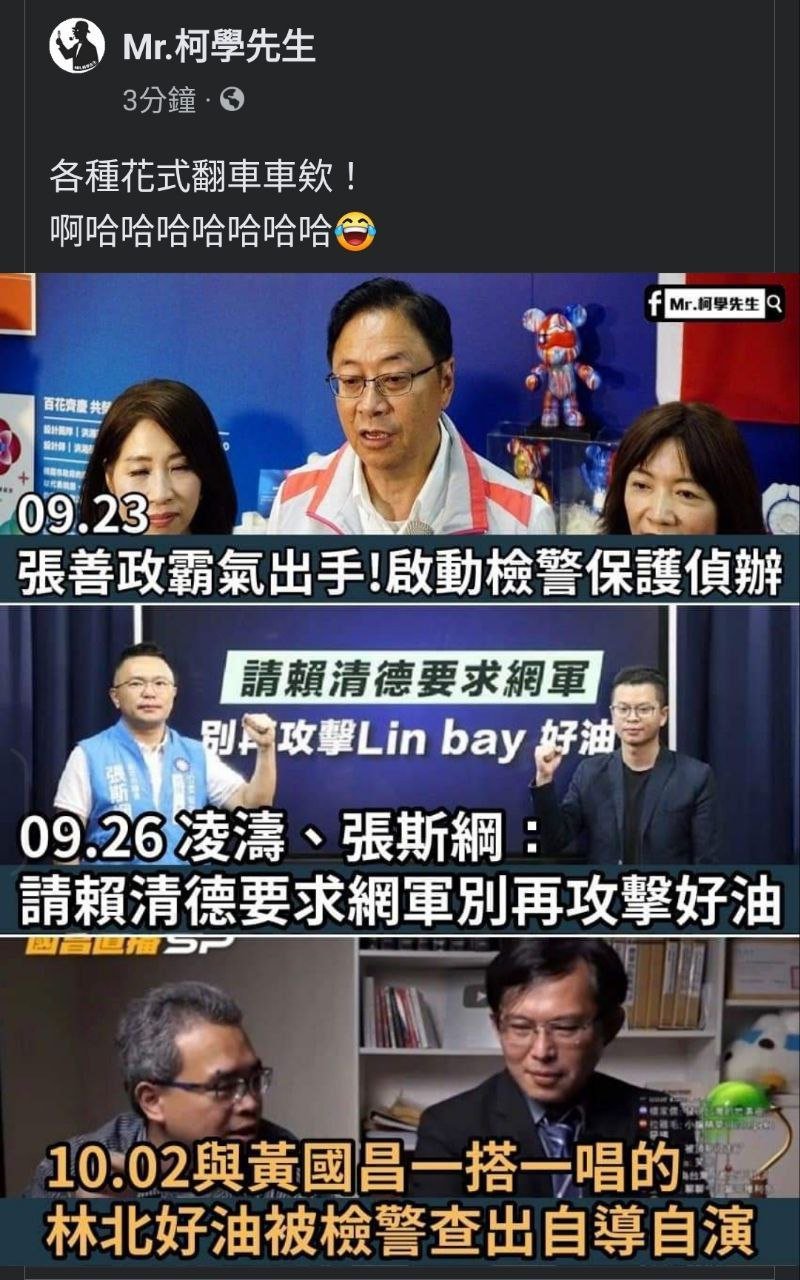The image size is (800, 1280).
Task: Open the post's collage image
Action: (x=400, y=771)
